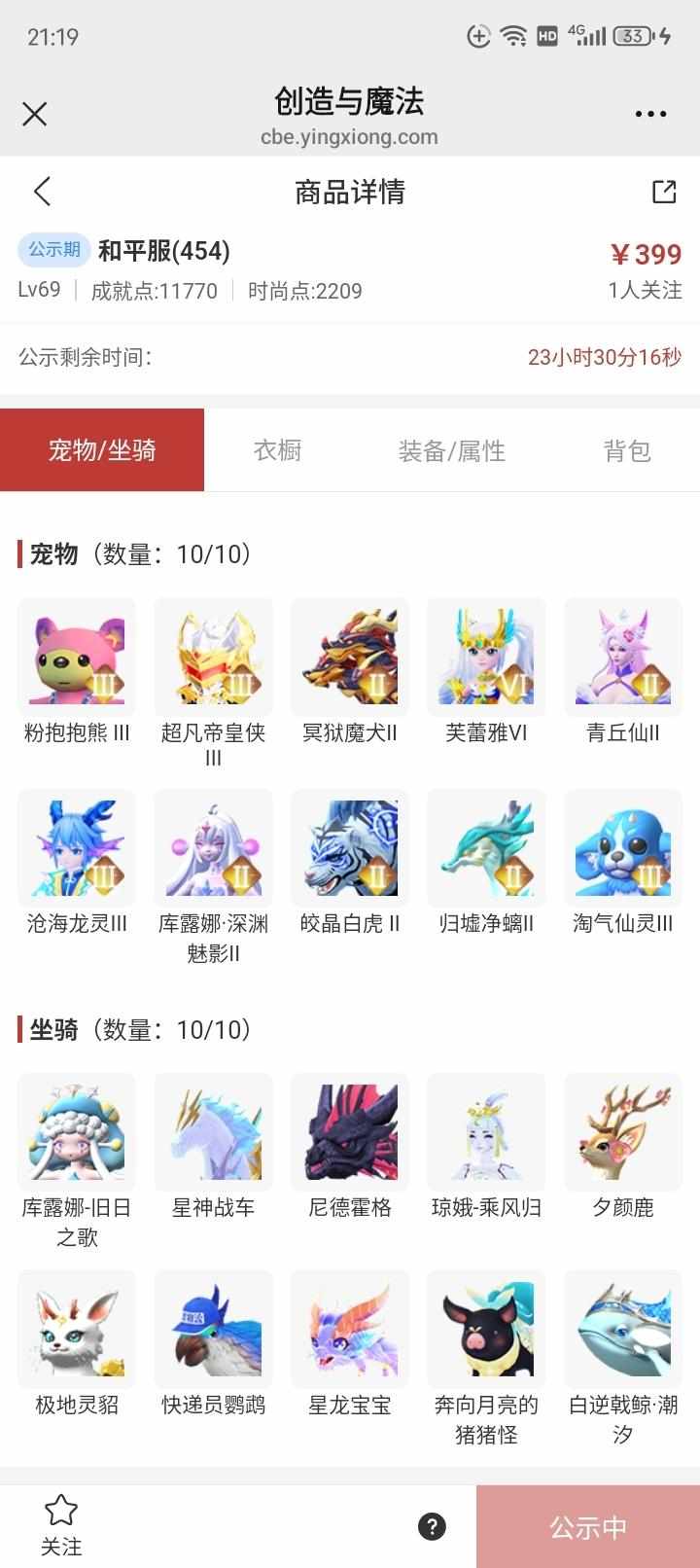Select the 宠物/坐骑 tab
Screen dimensions: 700x1568
coord(102,450)
